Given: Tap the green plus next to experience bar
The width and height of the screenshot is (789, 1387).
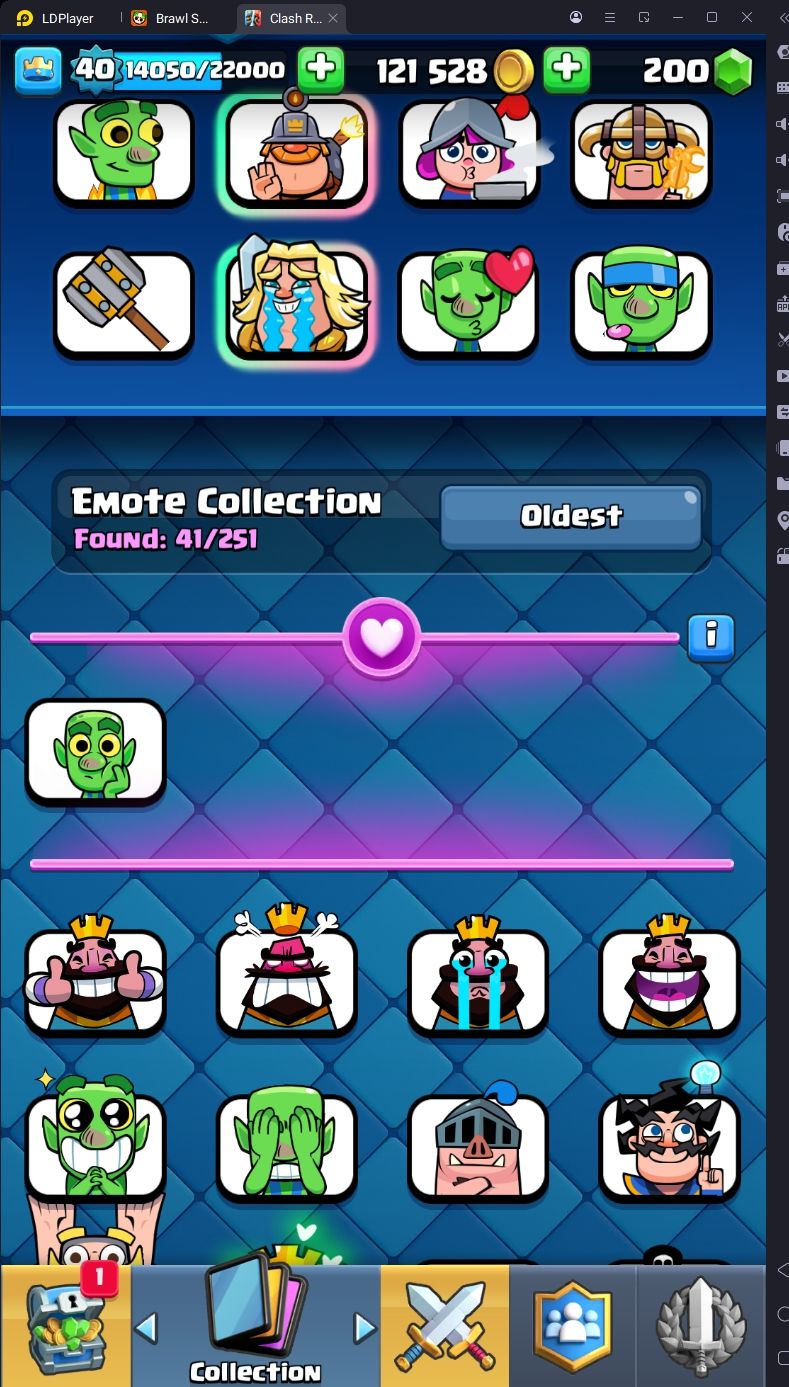Looking at the screenshot, I should [321, 70].
